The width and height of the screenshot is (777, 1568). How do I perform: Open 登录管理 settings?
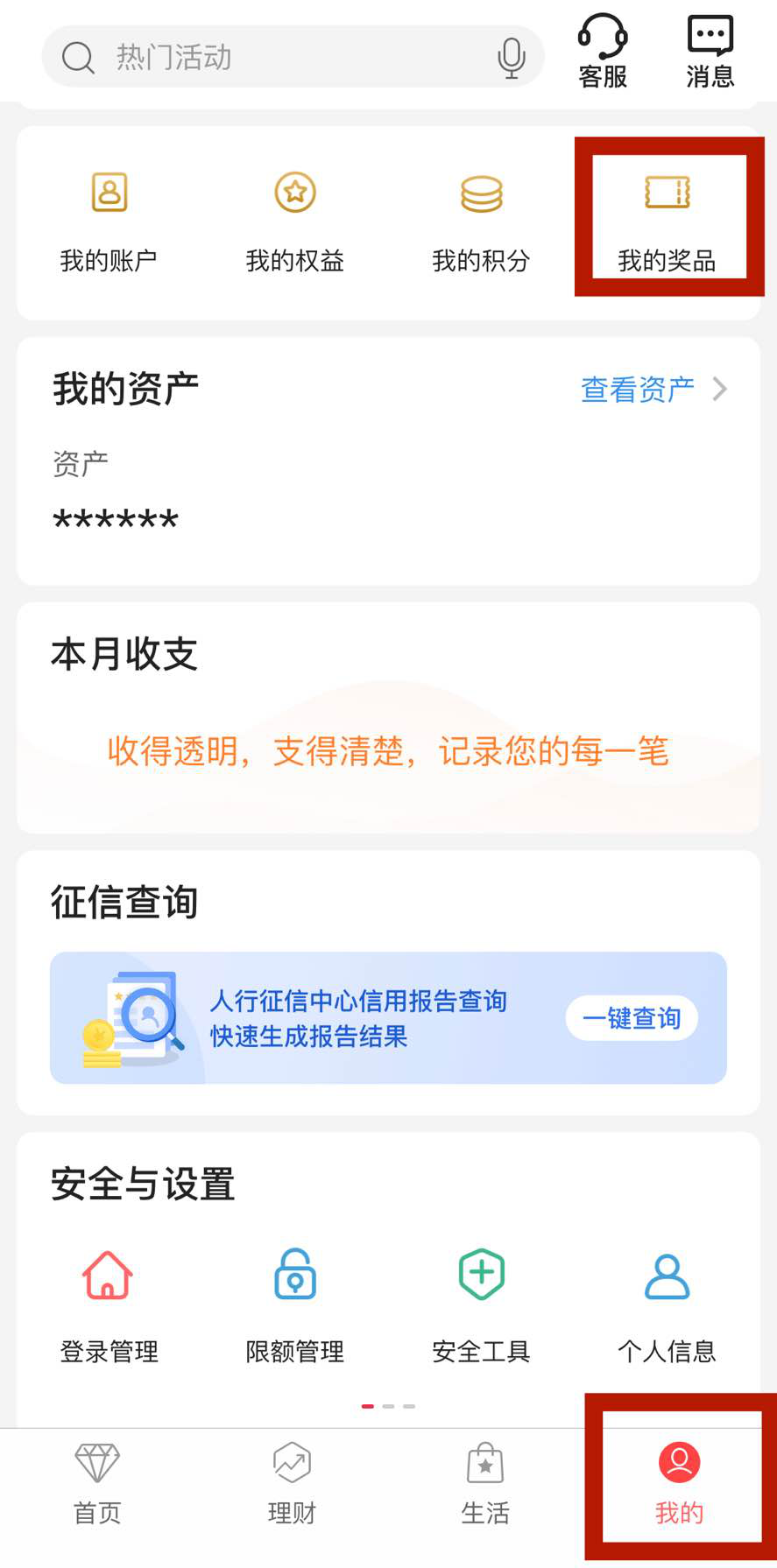(109, 1304)
